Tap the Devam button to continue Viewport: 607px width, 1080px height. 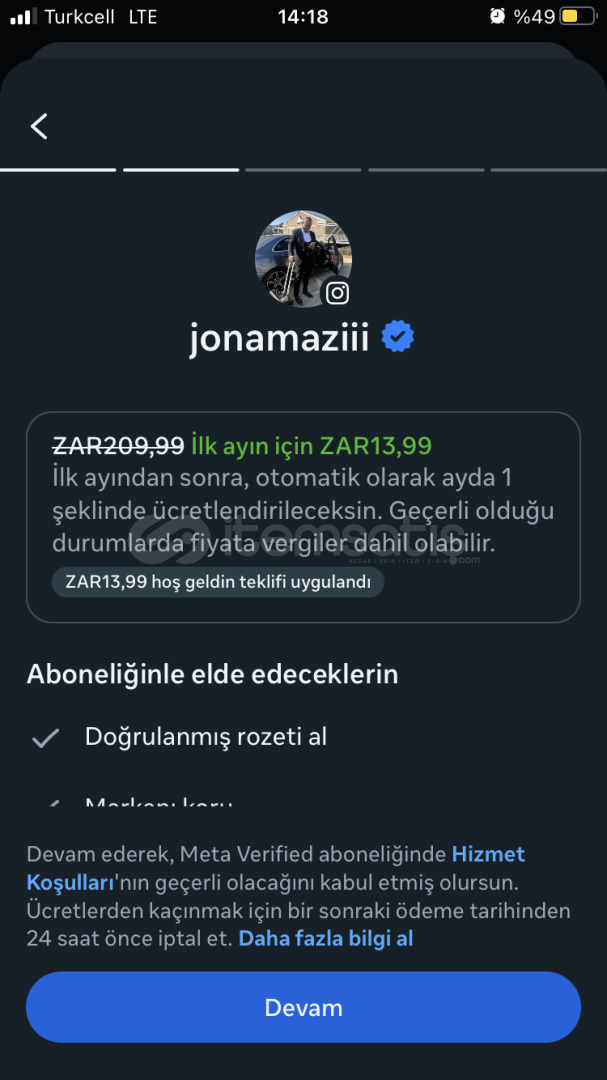tap(303, 1008)
